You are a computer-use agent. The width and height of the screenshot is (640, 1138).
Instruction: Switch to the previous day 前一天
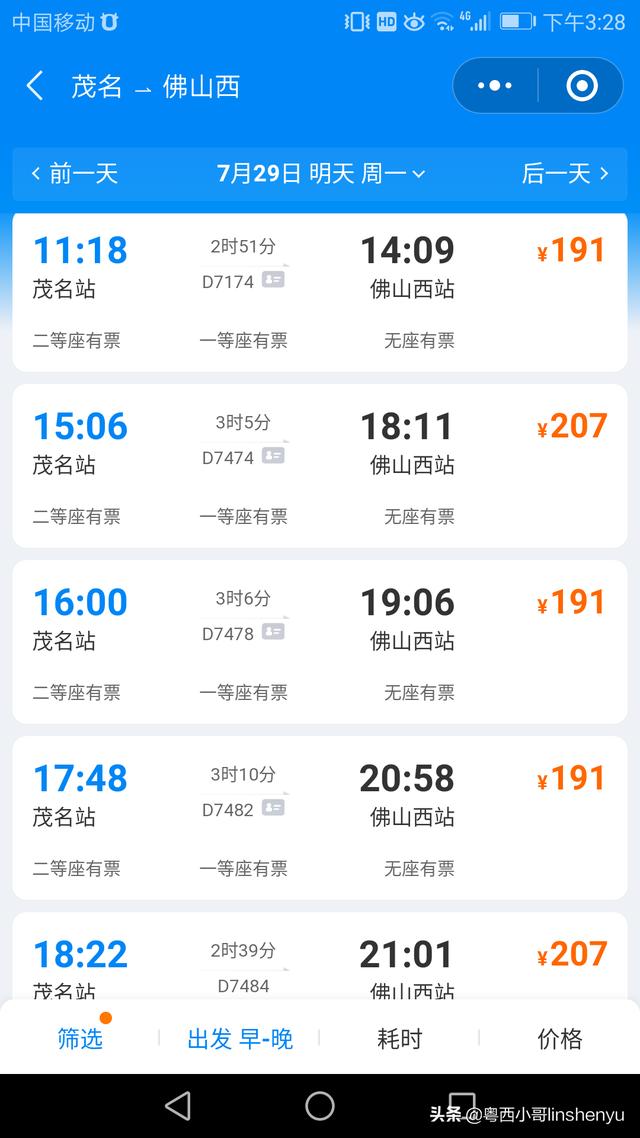pyautogui.click(x=75, y=174)
